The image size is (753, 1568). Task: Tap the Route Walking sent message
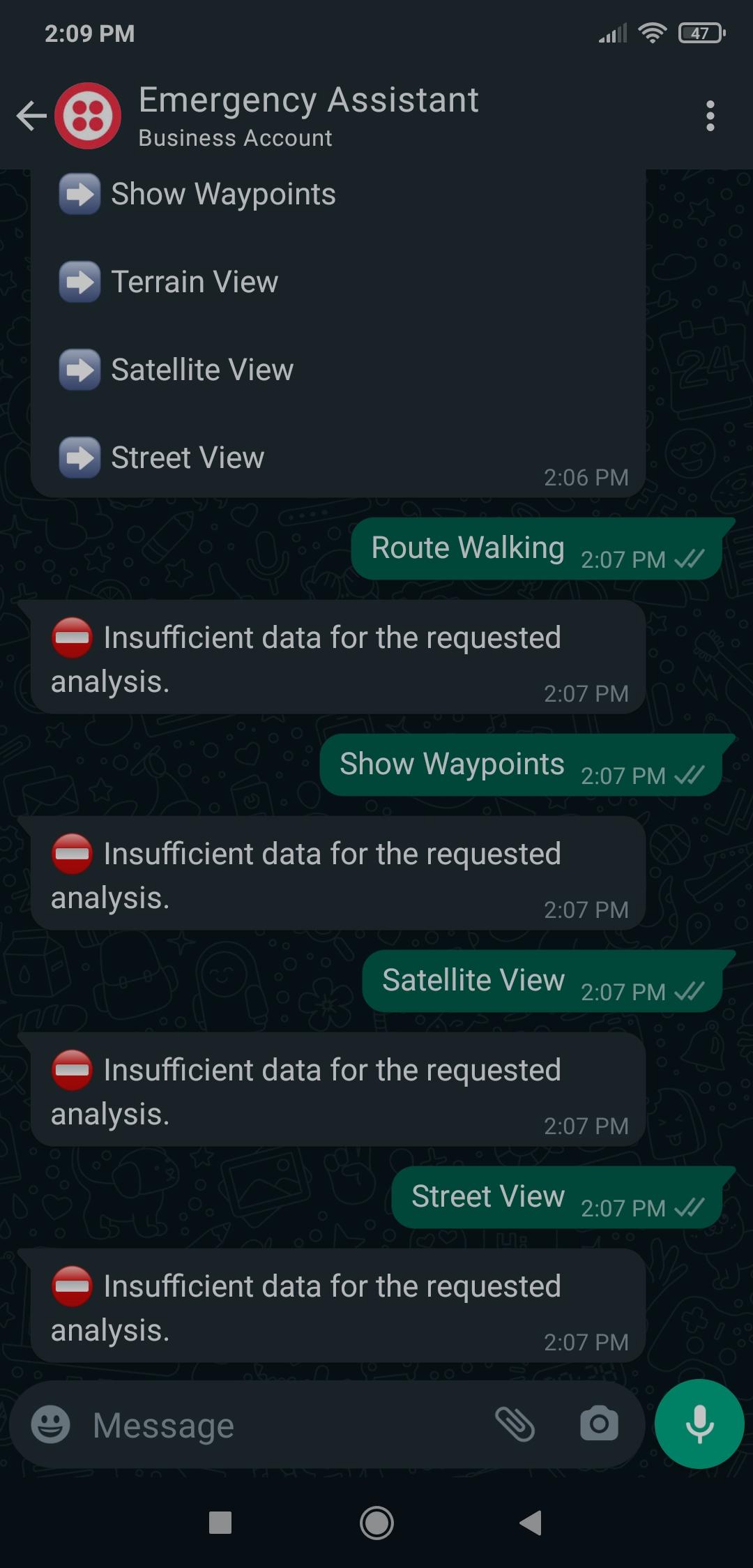pos(467,547)
